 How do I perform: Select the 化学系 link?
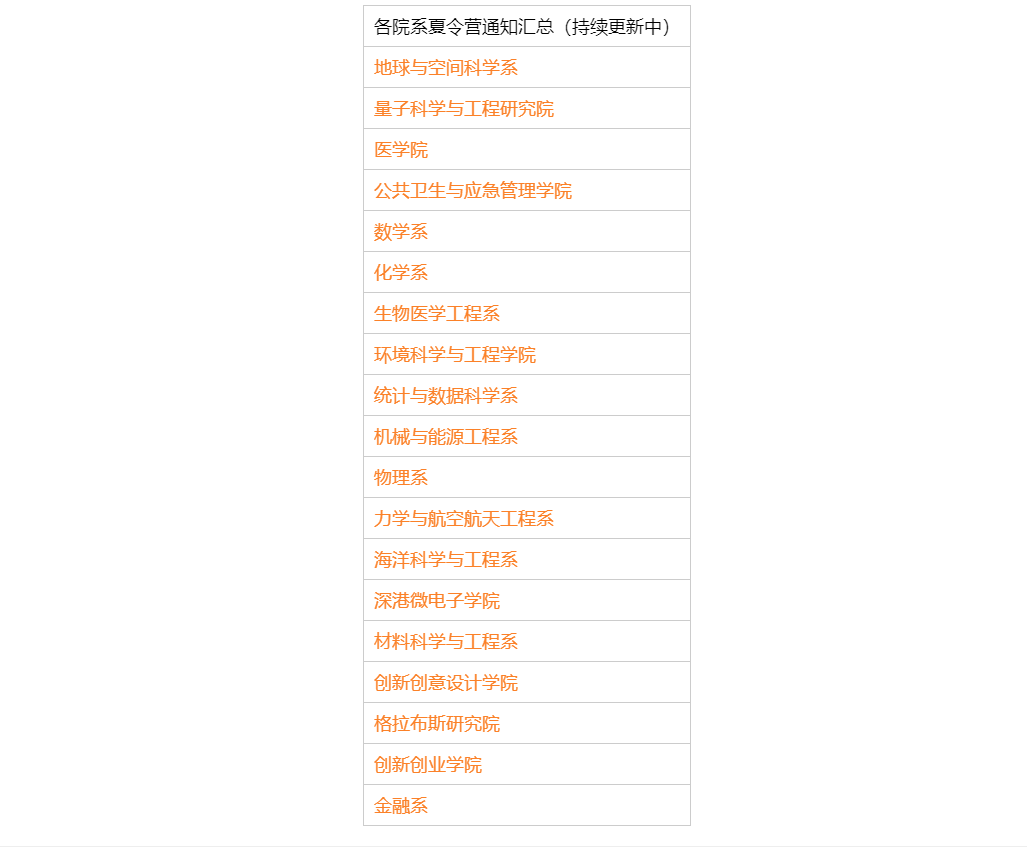401,273
